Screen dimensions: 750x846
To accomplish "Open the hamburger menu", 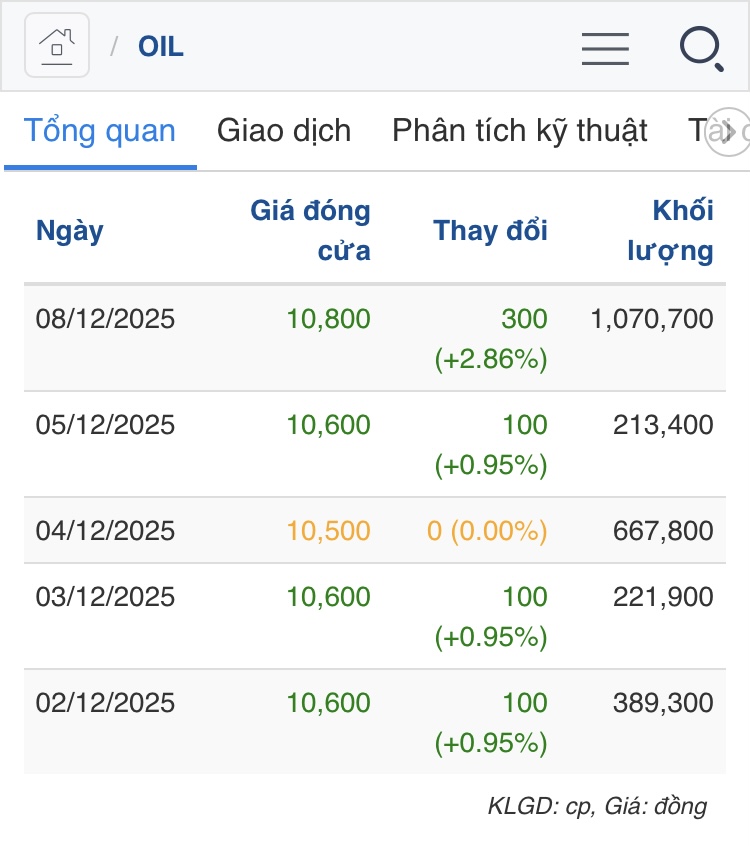I will tap(605, 48).
